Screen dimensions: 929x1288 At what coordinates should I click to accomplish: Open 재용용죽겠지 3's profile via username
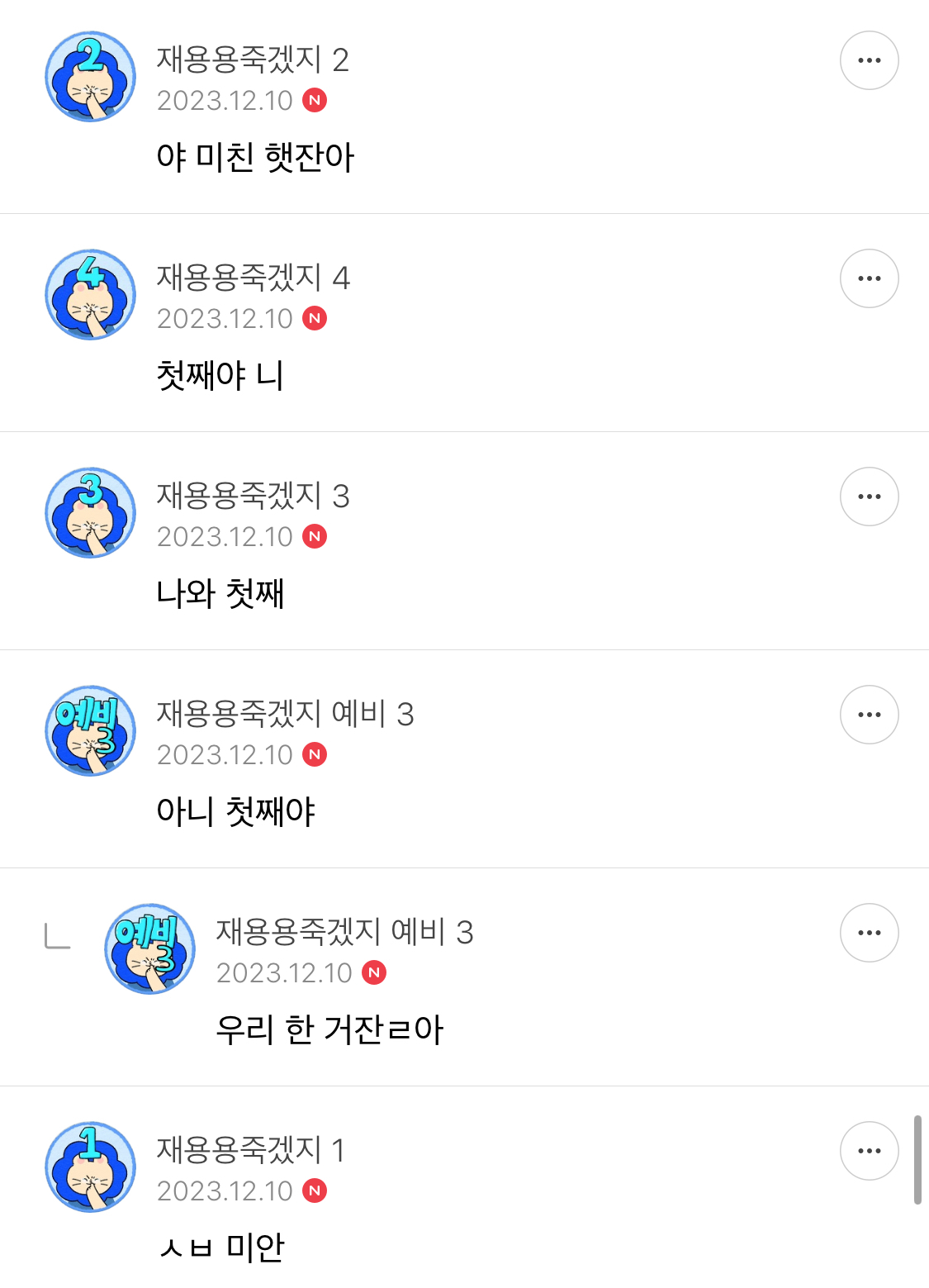point(253,495)
